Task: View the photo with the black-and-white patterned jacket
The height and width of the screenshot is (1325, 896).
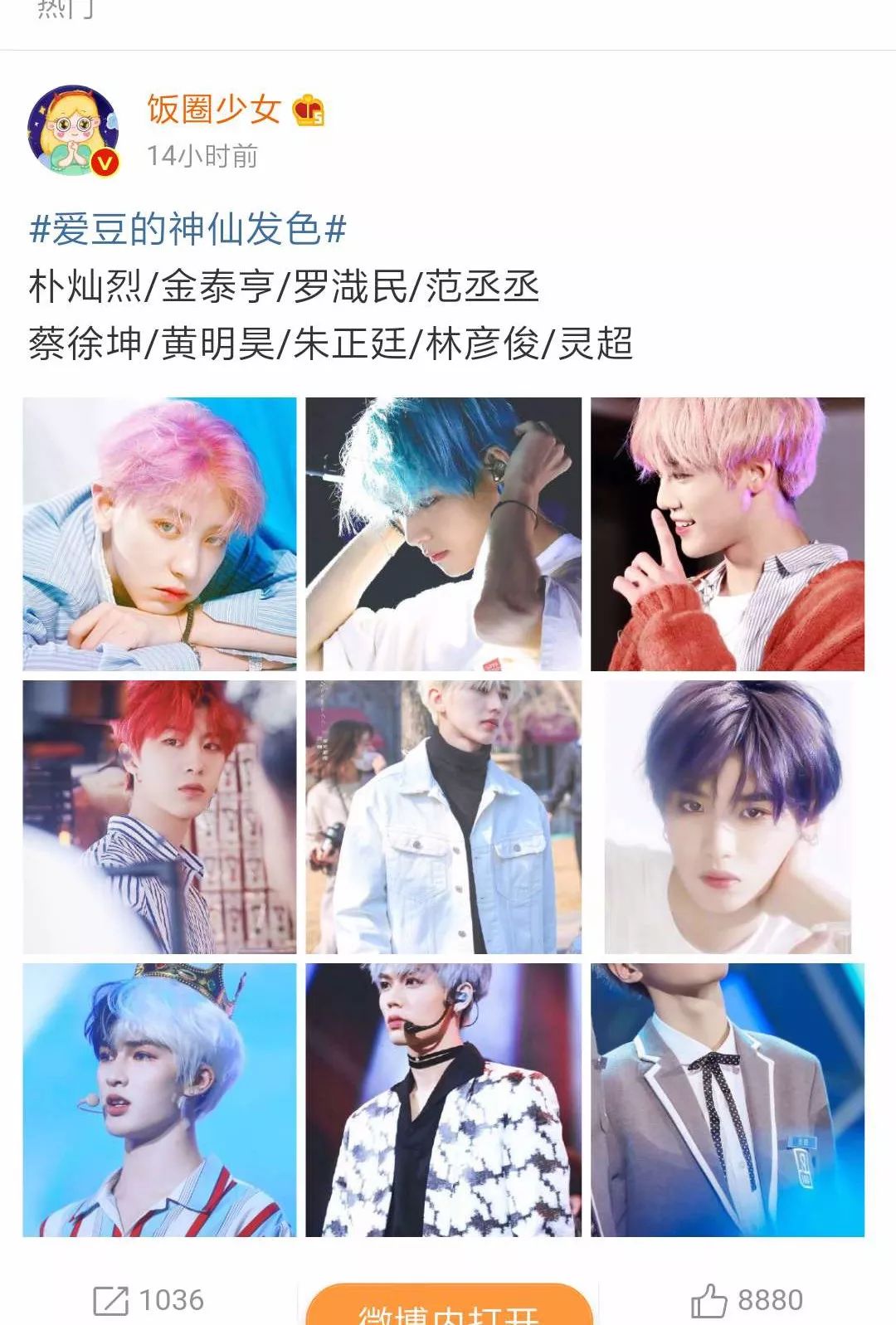Action: [444, 1100]
